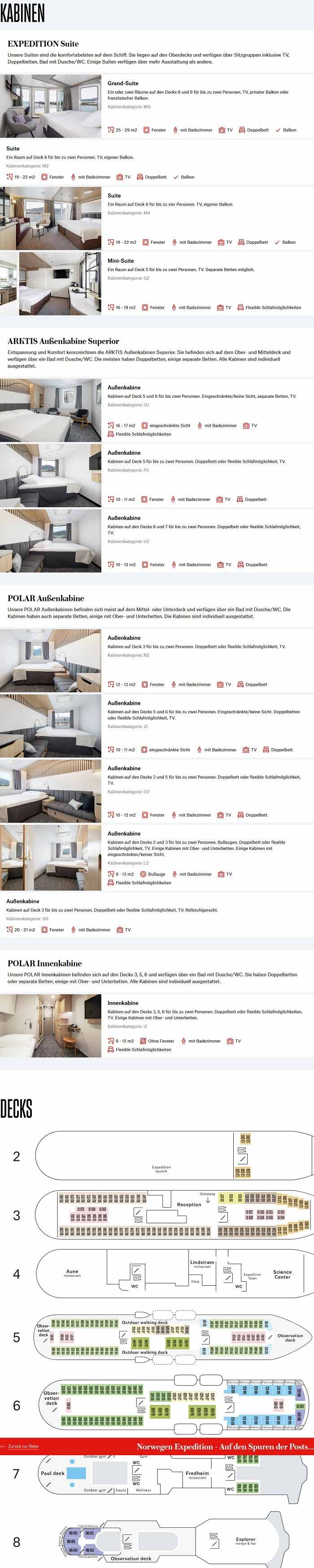Open the Mini-Suite cabin photo
Screen dimensions: 314x1568
click(x=51, y=284)
